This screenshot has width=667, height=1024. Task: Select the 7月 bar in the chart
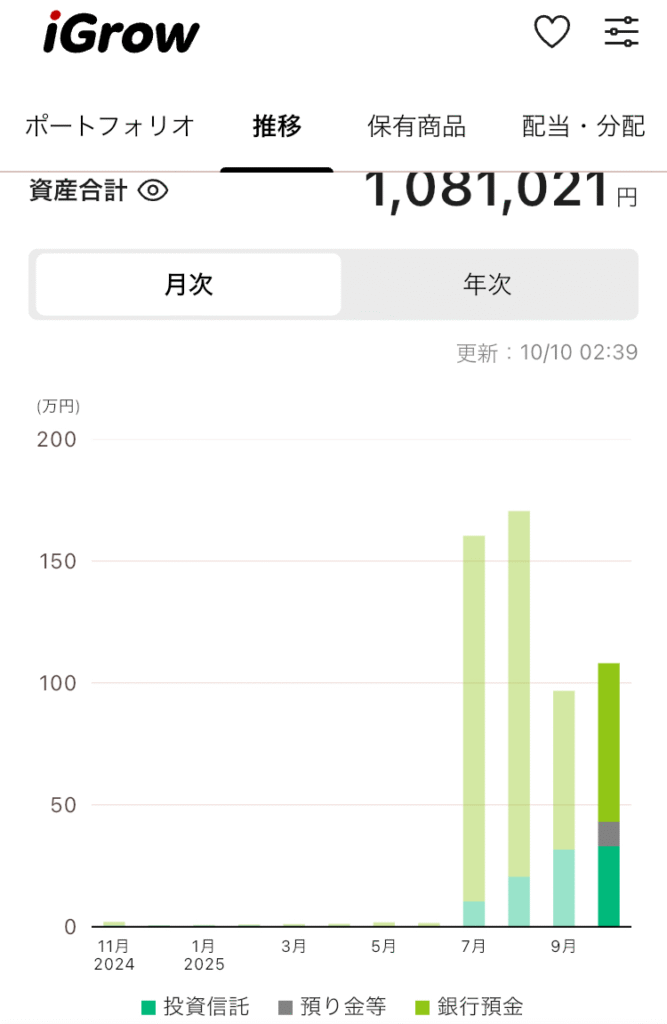pos(474,730)
